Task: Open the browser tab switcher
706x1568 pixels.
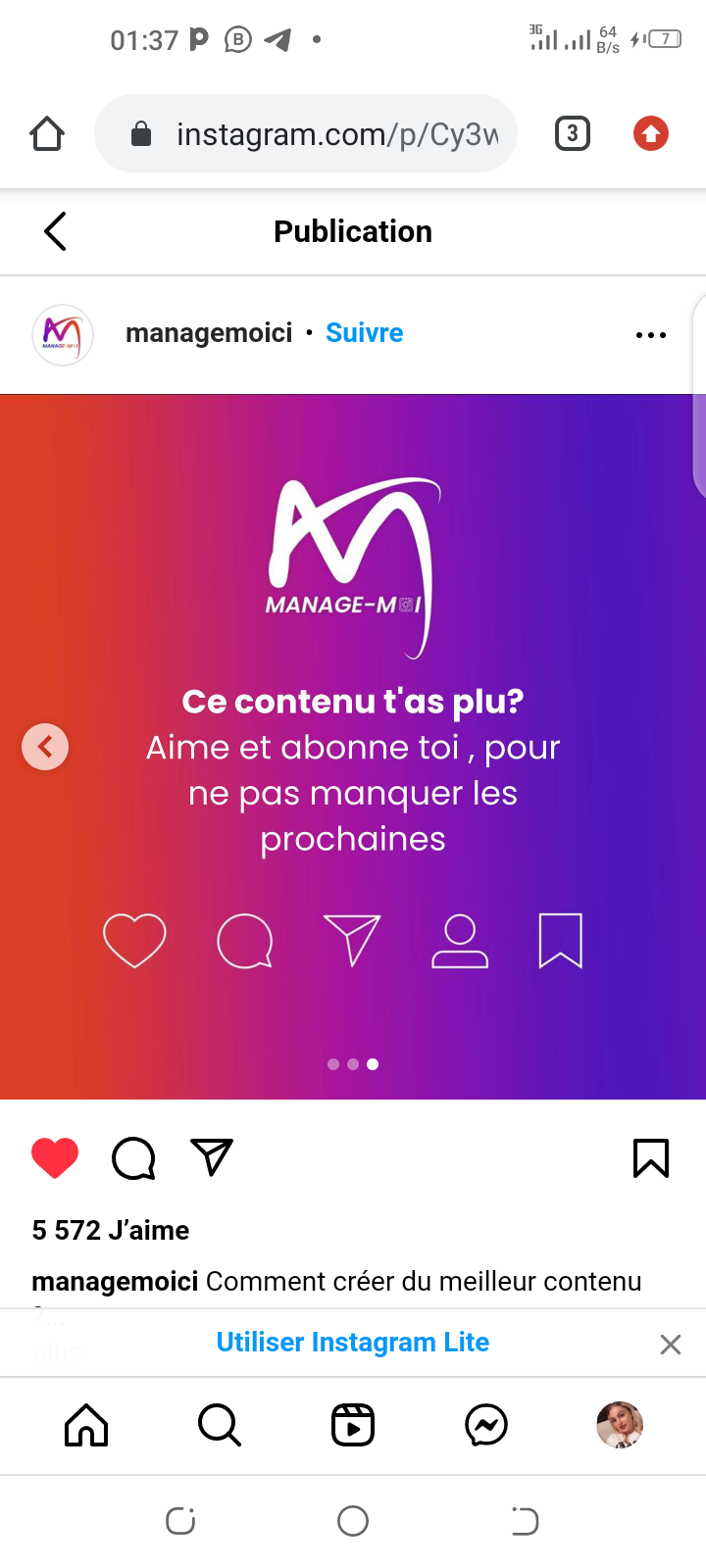Action: click(573, 133)
